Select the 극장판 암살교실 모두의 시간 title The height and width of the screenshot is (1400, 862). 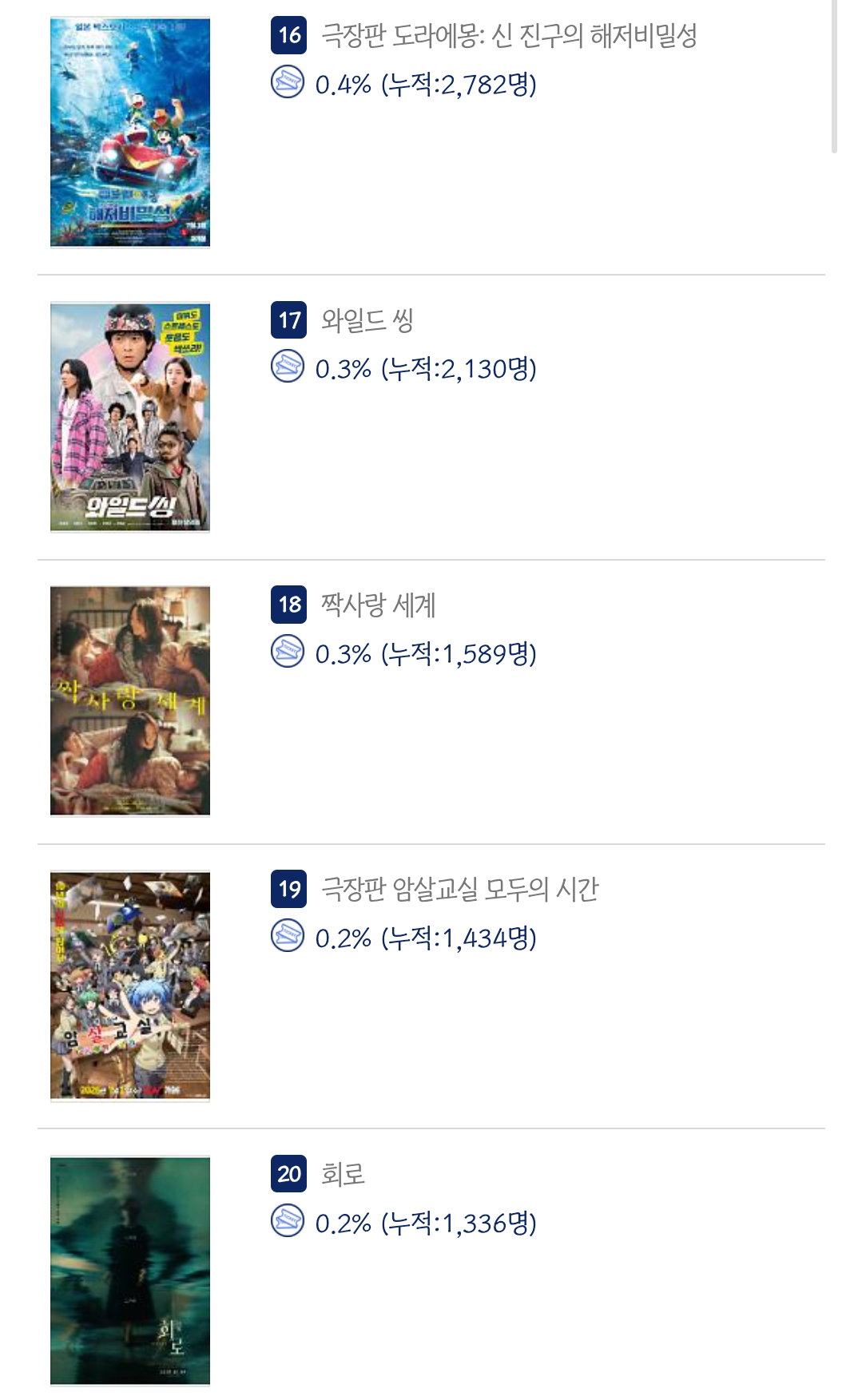[x=459, y=889]
